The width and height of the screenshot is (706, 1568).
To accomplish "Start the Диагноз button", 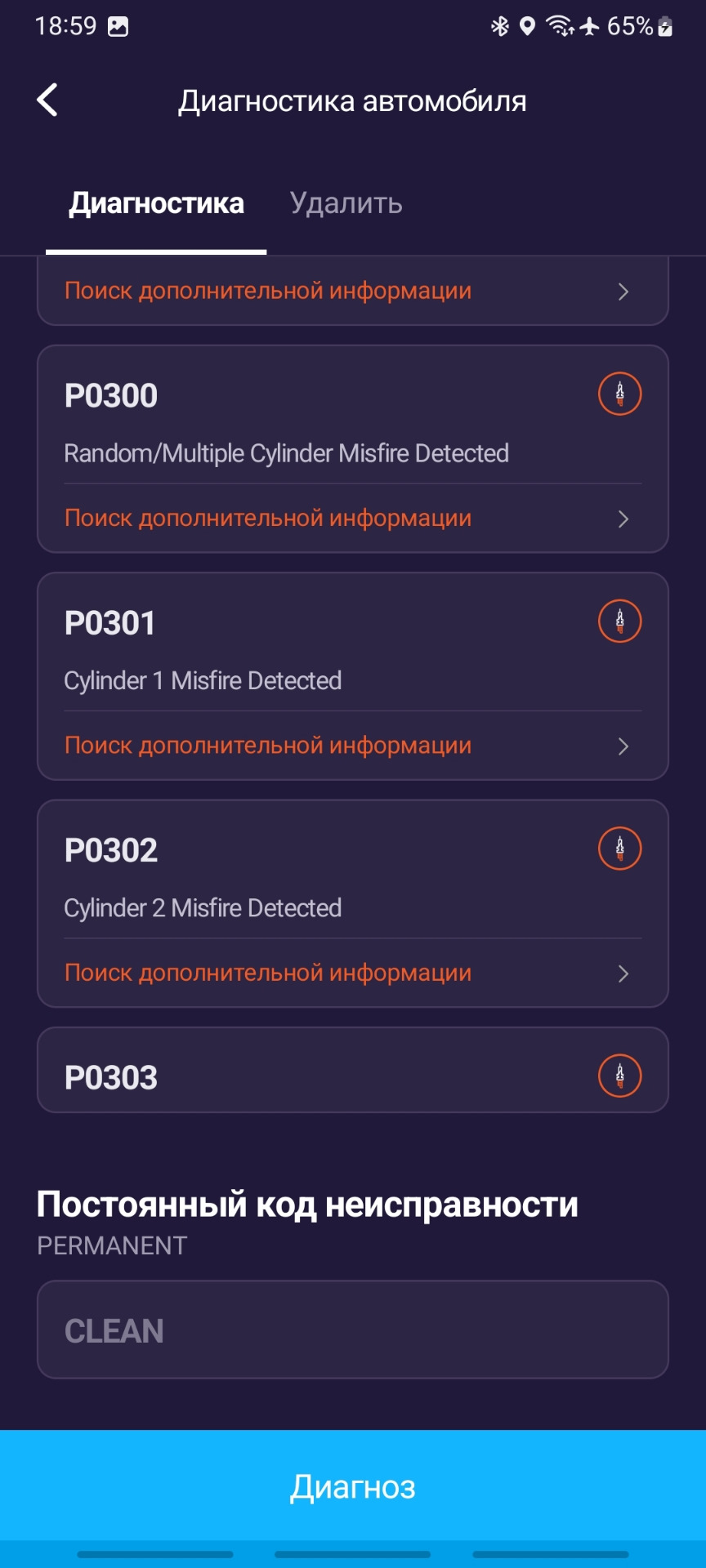I will pyautogui.click(x=353, y=1486).
